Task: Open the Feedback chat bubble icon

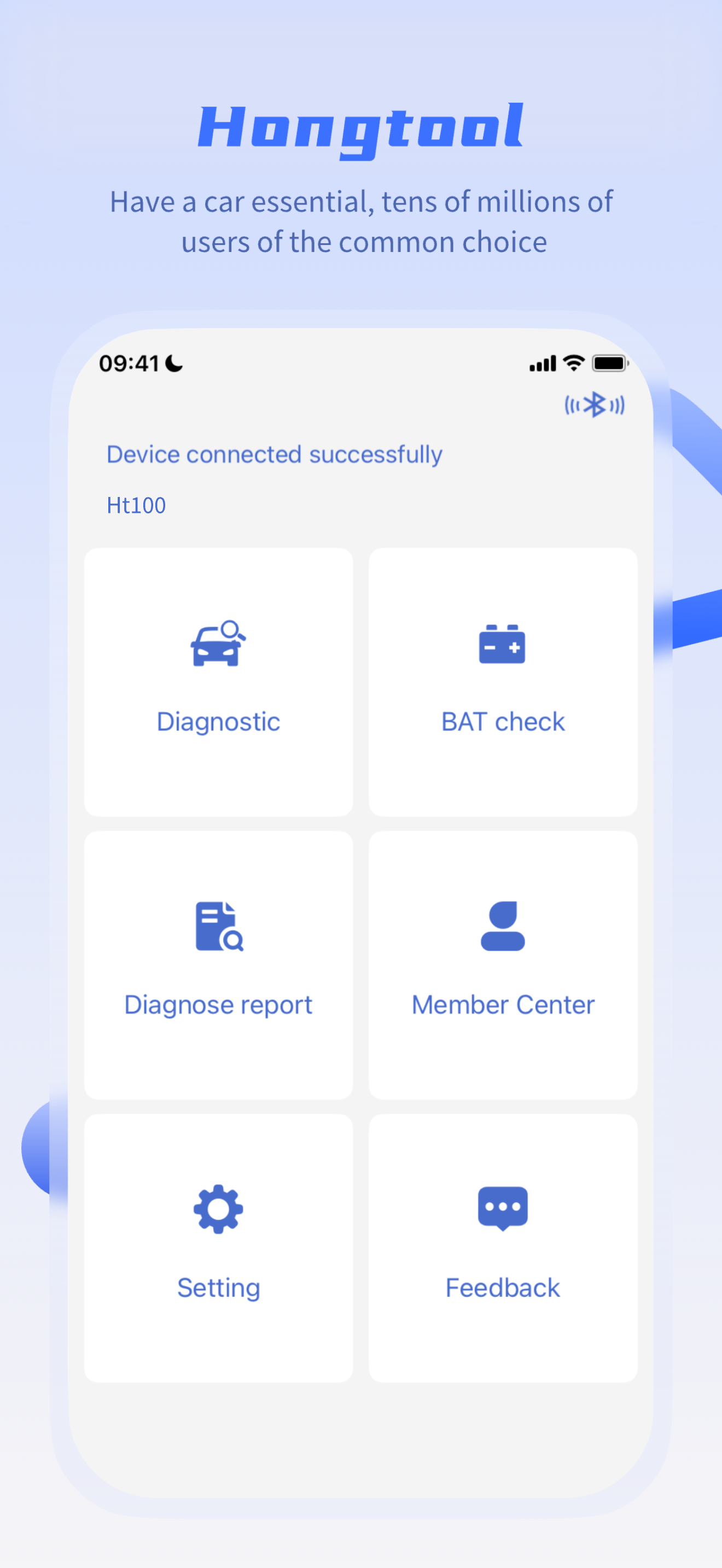Action: (x=501, y=1207)
